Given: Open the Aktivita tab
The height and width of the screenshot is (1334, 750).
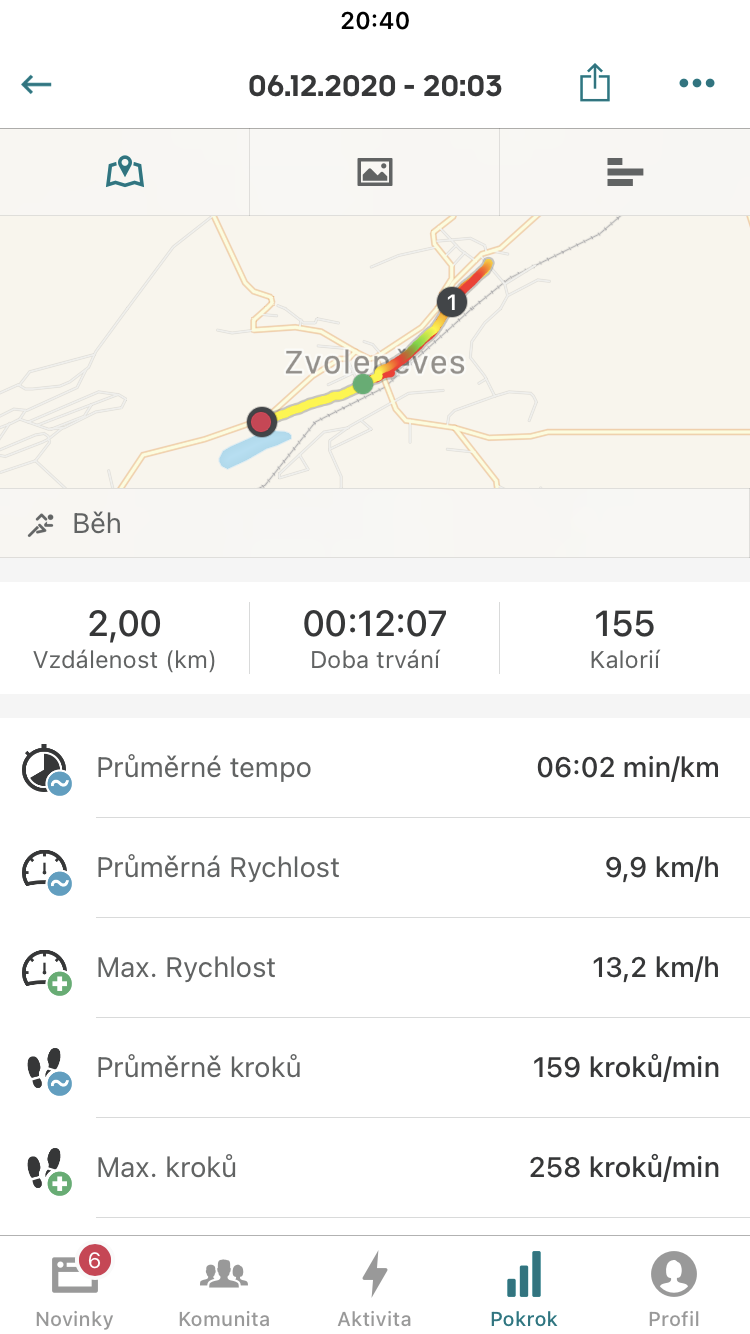Looking at the screenshot, I should (375, 1286).
